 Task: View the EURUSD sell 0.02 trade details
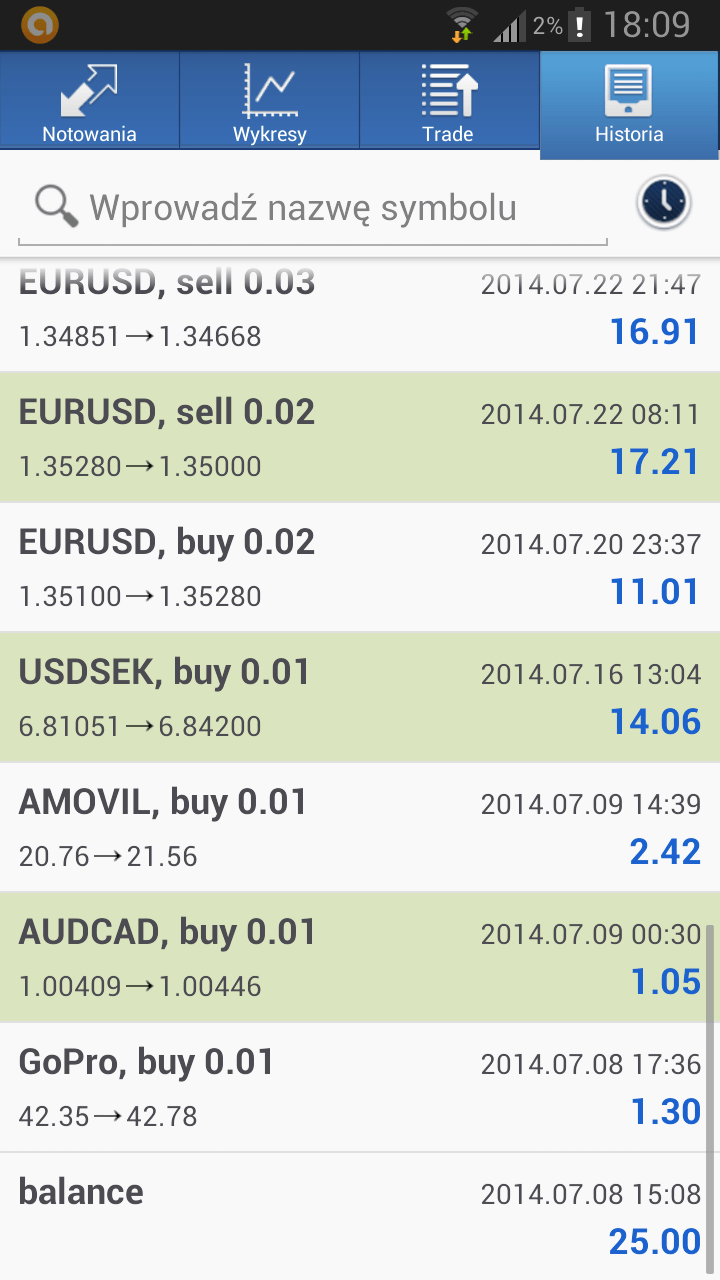pyautogui.click(x=360, y=437)
